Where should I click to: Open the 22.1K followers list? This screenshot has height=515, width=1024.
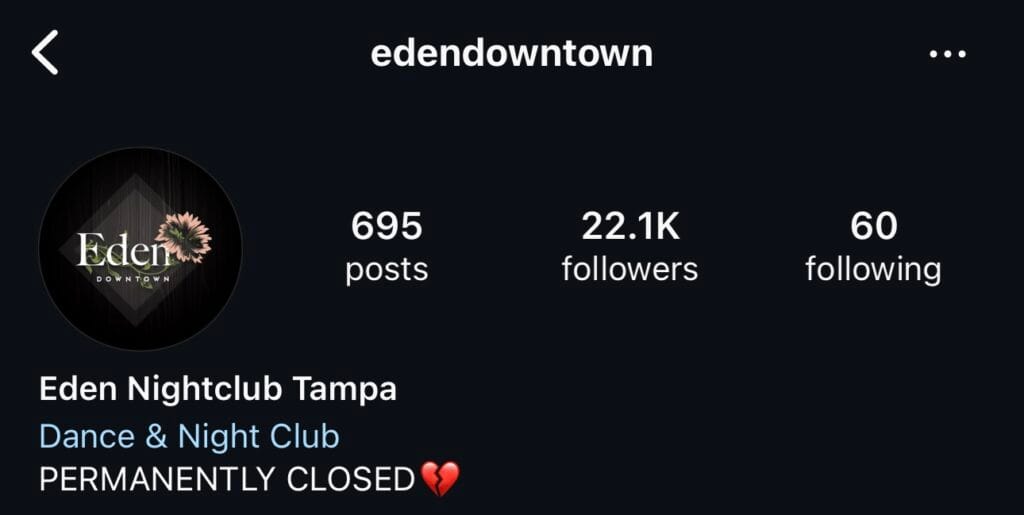tap(630, 247)
